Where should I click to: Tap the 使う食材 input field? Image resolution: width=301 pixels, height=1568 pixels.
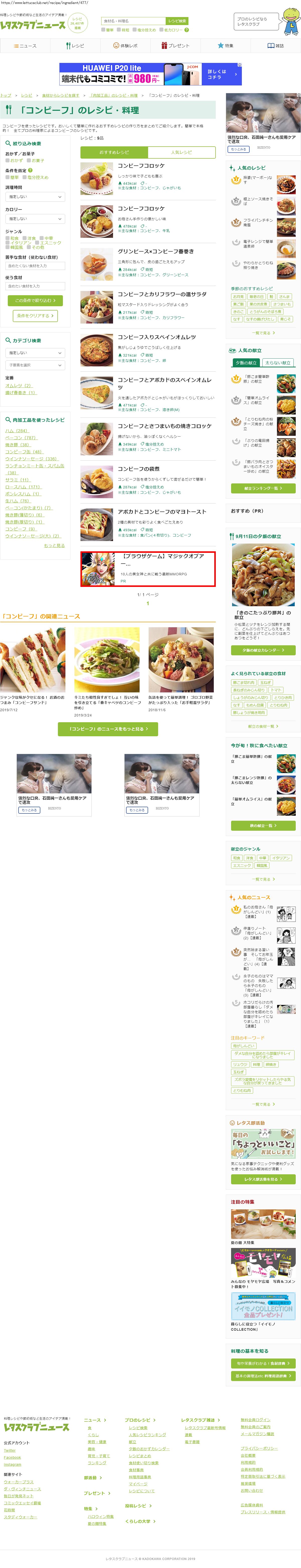click(35, 286)
